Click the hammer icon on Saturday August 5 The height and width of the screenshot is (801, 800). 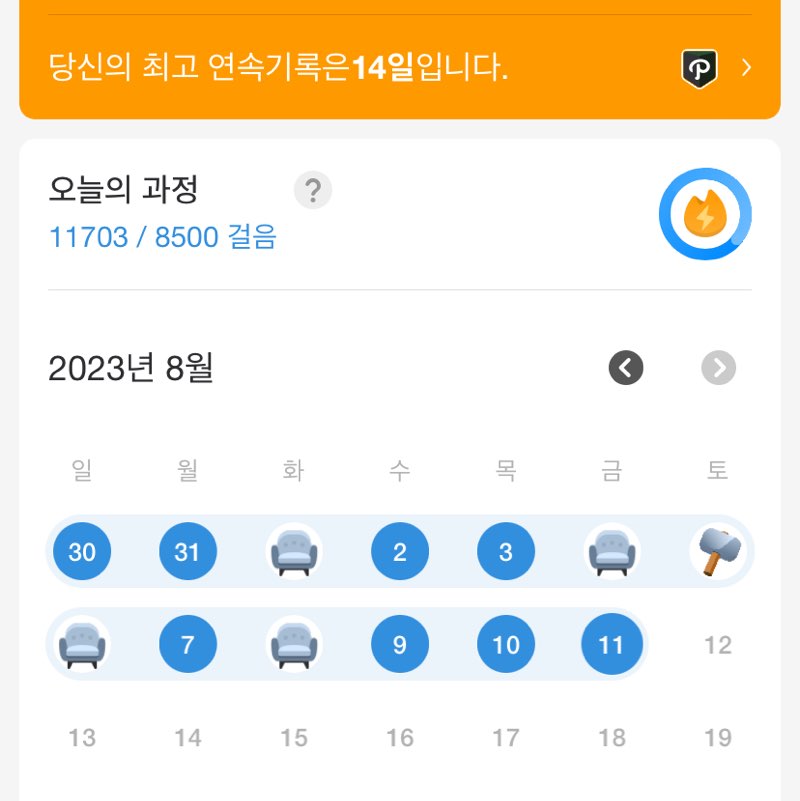718,551
